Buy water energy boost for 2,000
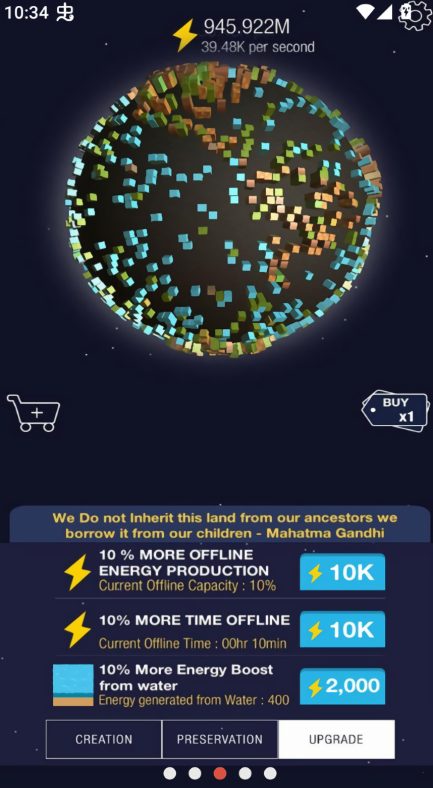 [342, 686]
